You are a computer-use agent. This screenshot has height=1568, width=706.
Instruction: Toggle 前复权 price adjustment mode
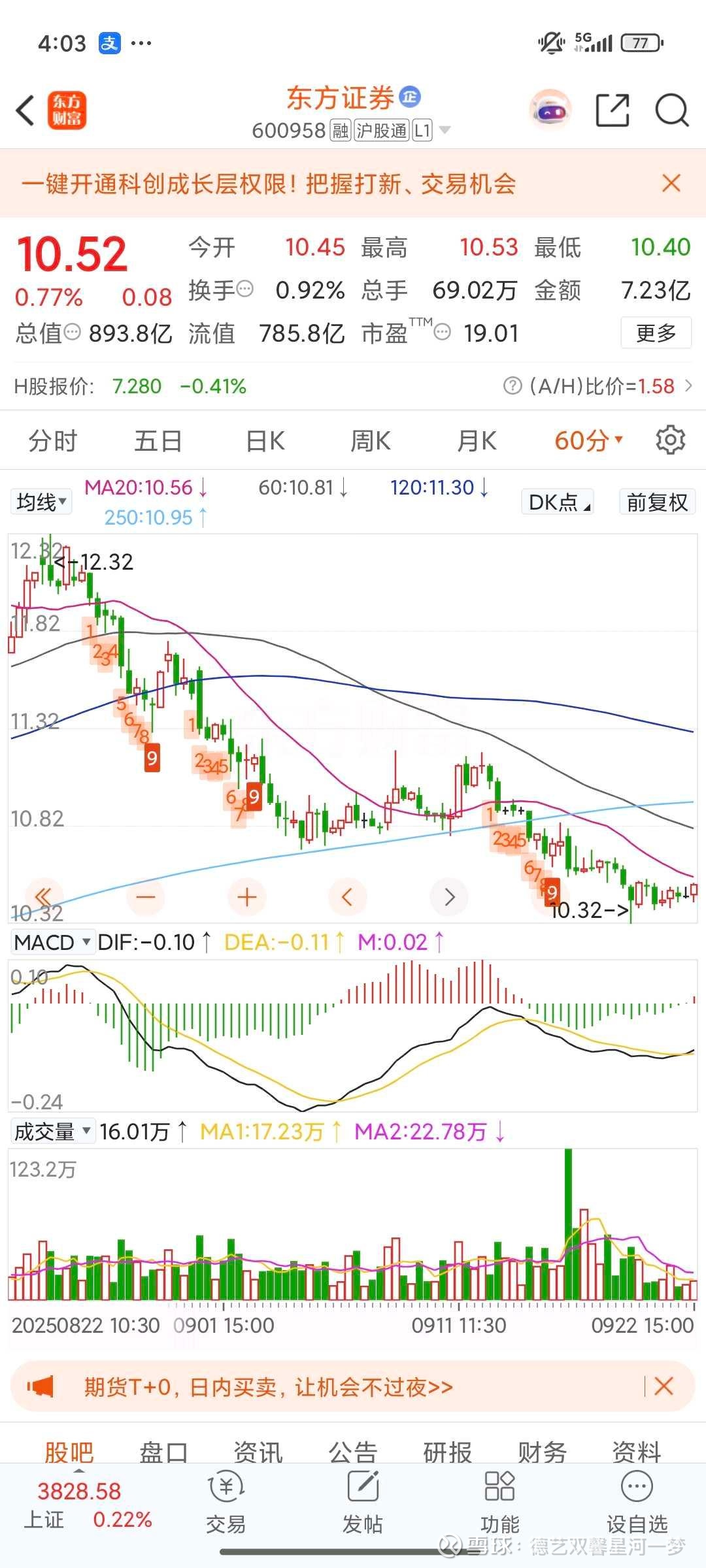[656, 502]
